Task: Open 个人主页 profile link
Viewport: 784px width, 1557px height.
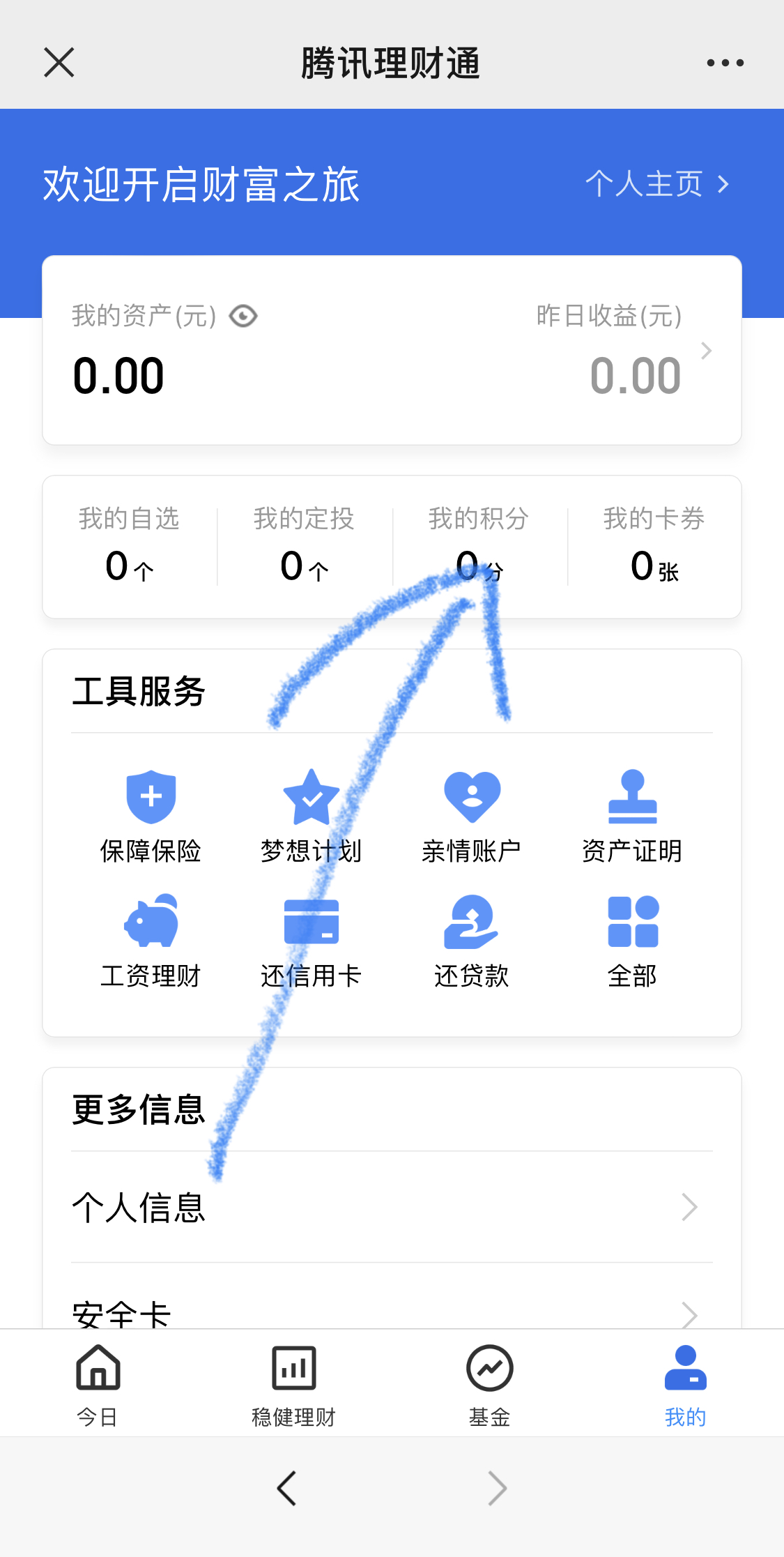Action: pos(656,184)
